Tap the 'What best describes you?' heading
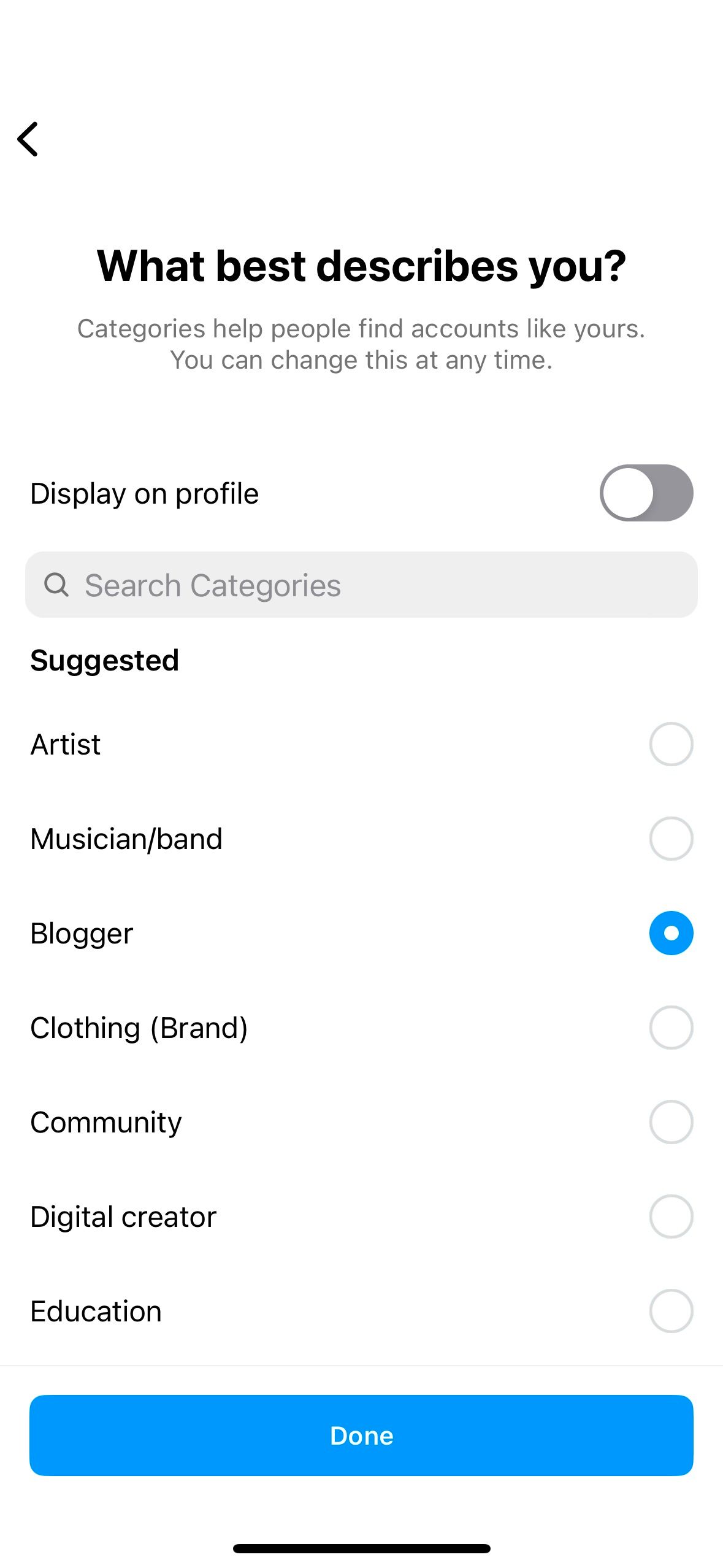The height and width of the screenshot is (1568, 723). pyautogui.click(x=361, y=264)
